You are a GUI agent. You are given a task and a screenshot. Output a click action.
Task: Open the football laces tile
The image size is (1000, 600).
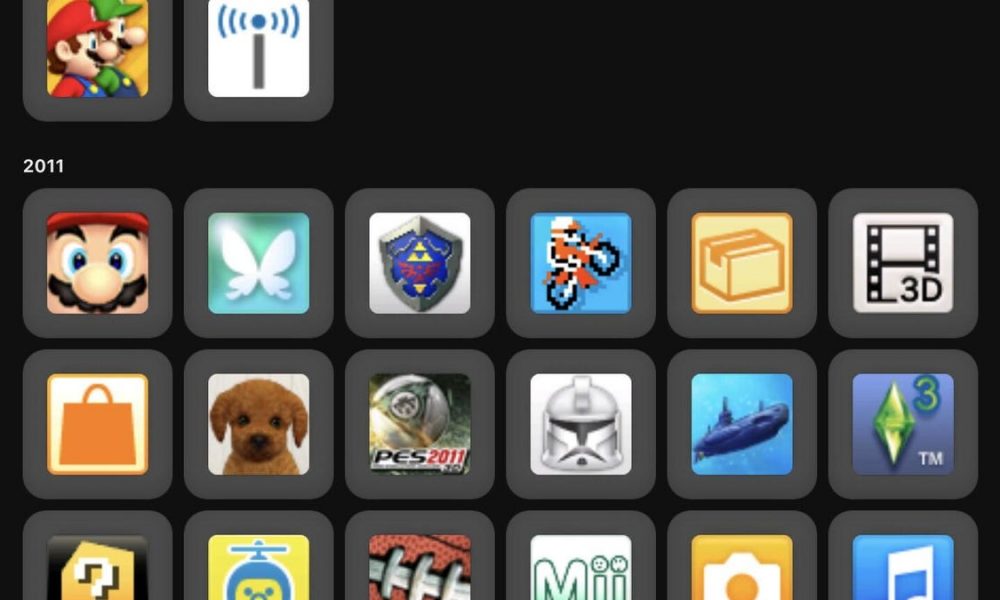419,566
